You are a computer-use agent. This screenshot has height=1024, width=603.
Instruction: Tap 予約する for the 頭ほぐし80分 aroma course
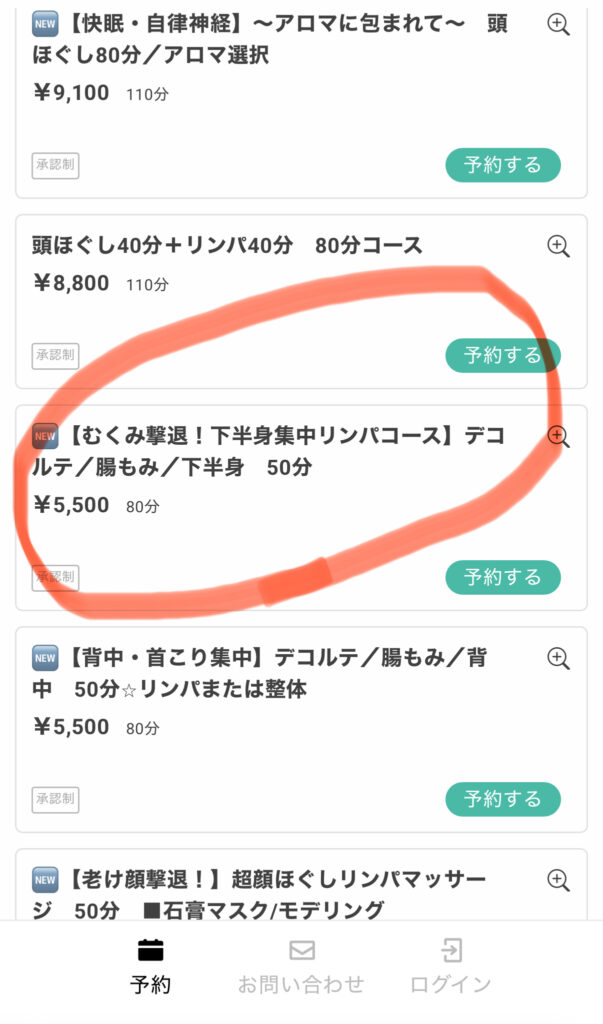click(502, 165)
